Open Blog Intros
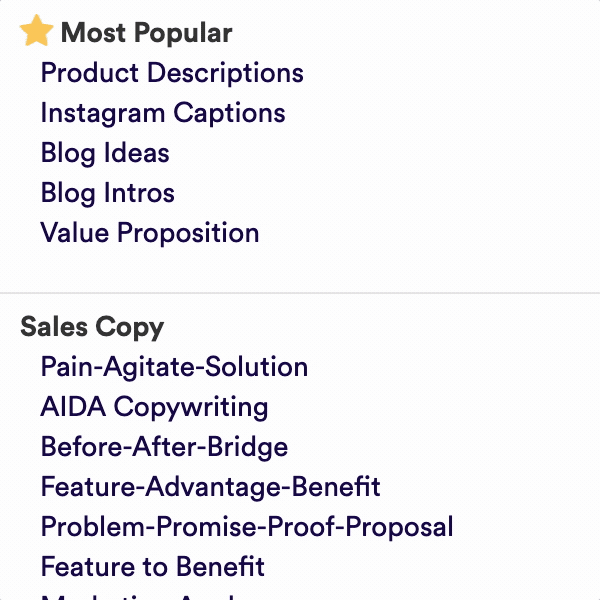600x600 pixels. [108, 193]
